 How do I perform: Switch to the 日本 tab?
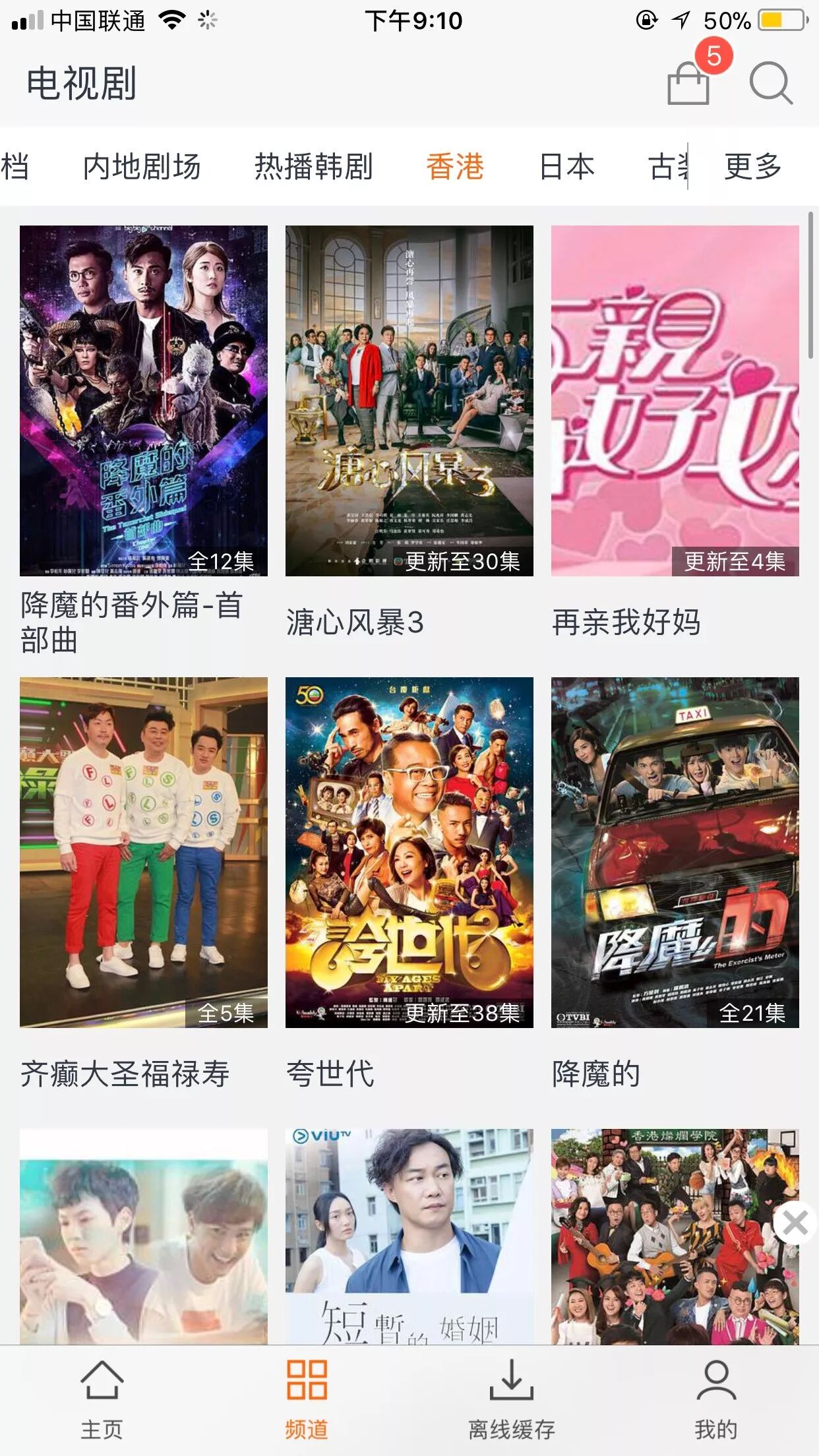[x=567, y=166]
